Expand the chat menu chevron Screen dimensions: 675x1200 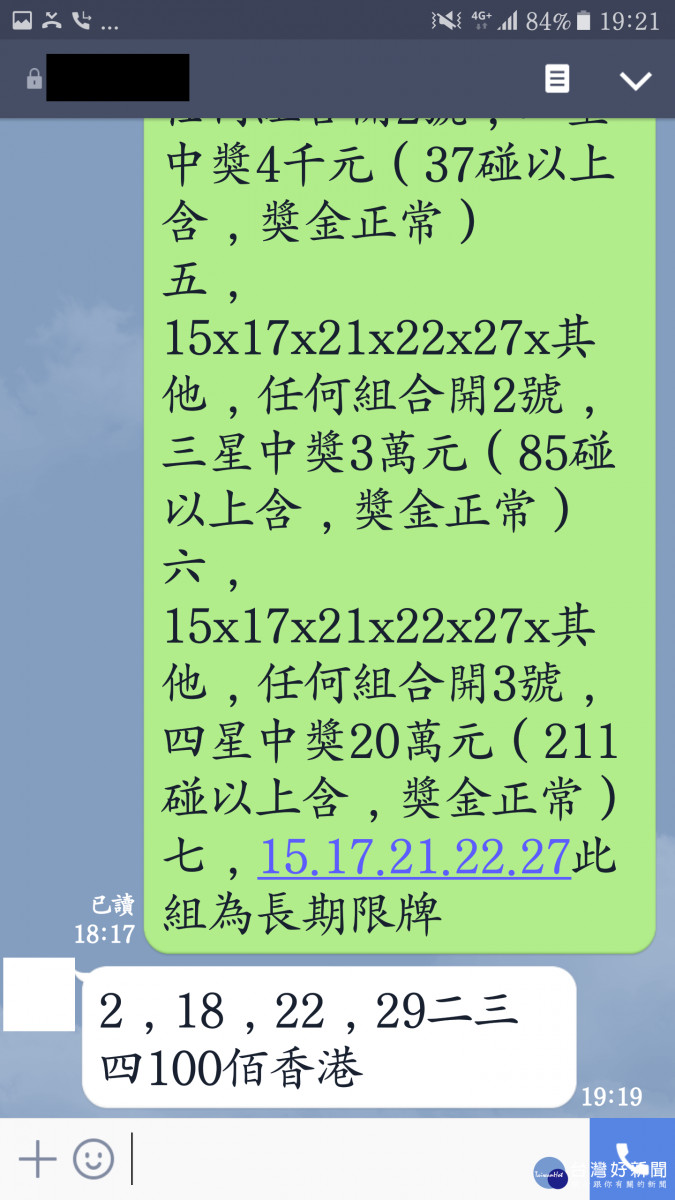(635, 81)
